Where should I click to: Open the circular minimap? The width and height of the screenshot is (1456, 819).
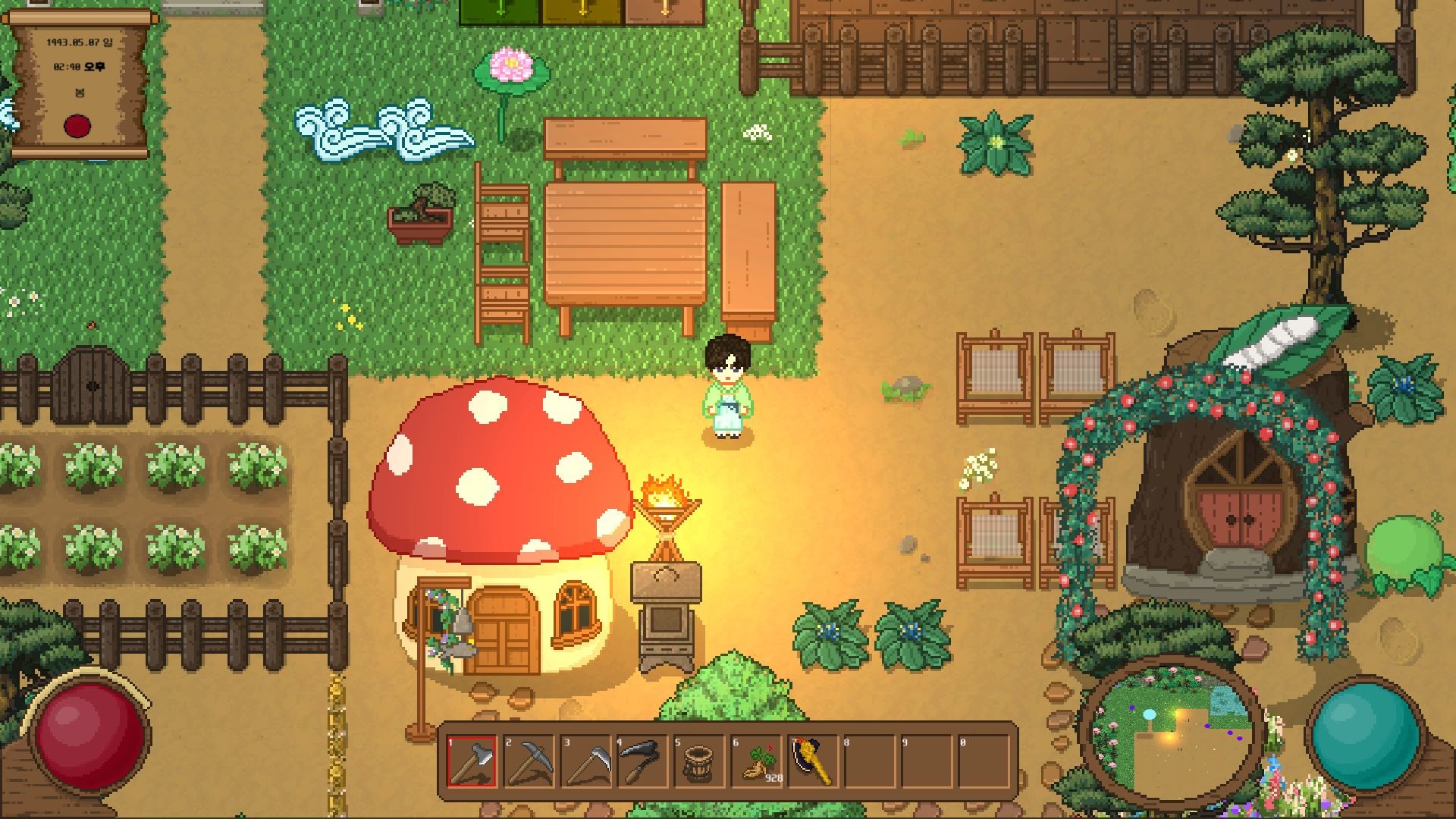coord(1169,729)
